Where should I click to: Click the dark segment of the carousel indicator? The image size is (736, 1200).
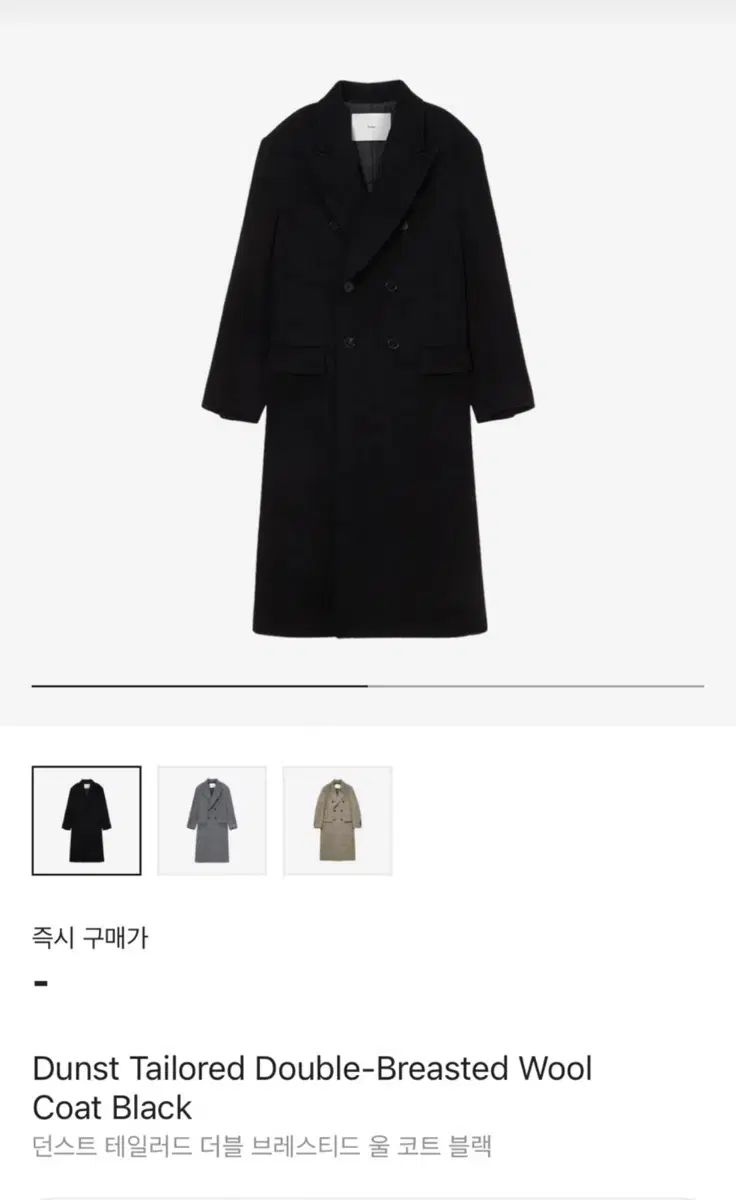[x=200, y=685]
